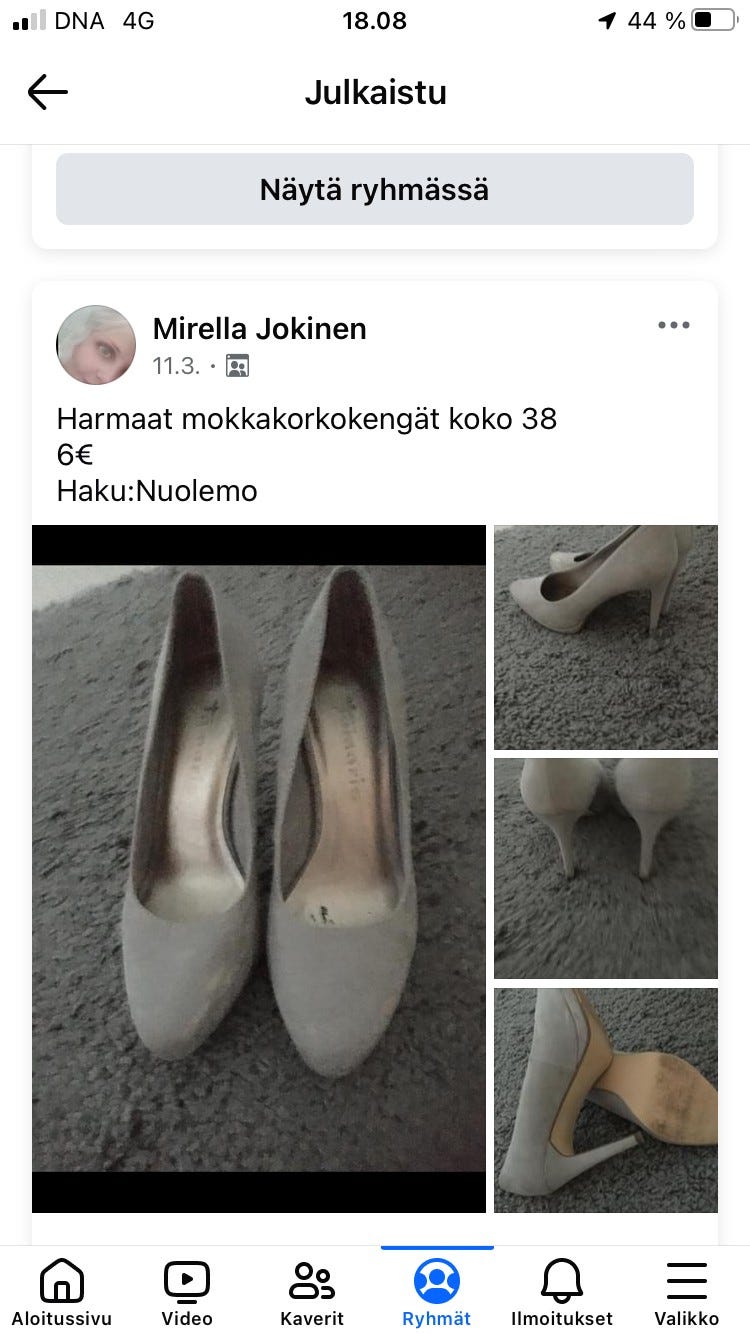Open the Aloitussivu home icon
Viewport: 750px width, 1334px height.
click(x=62, y=1283)
